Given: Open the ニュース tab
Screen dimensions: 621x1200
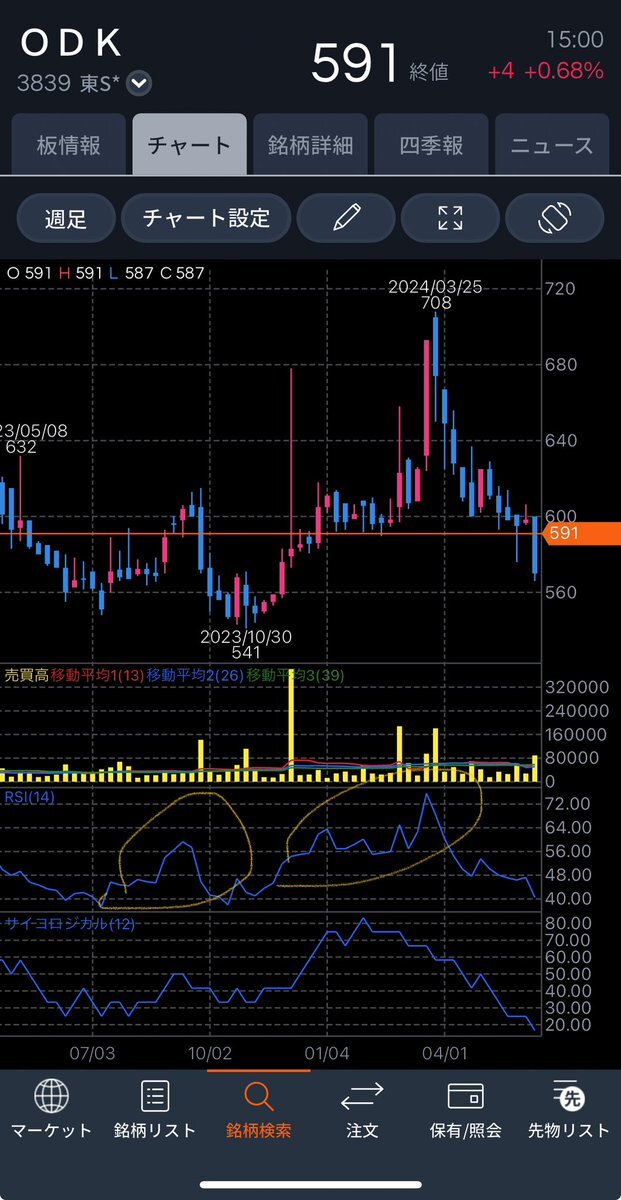Looking at the screenshot, I should (552, 145).
